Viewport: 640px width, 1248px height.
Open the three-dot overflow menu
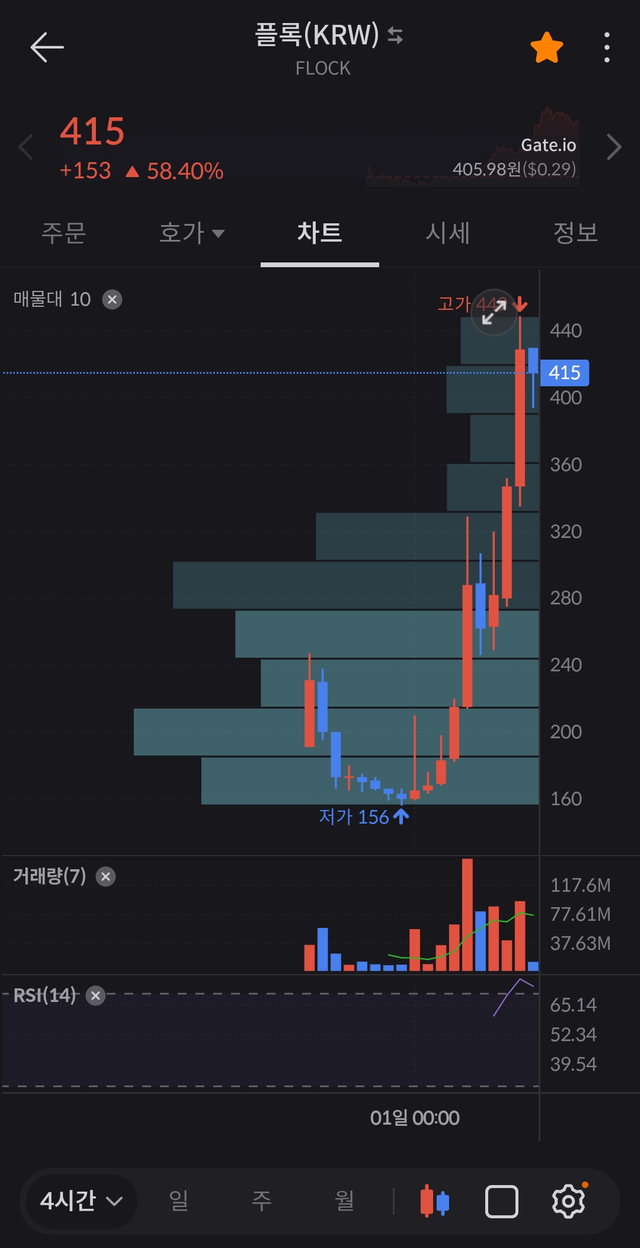click(607, 47)
